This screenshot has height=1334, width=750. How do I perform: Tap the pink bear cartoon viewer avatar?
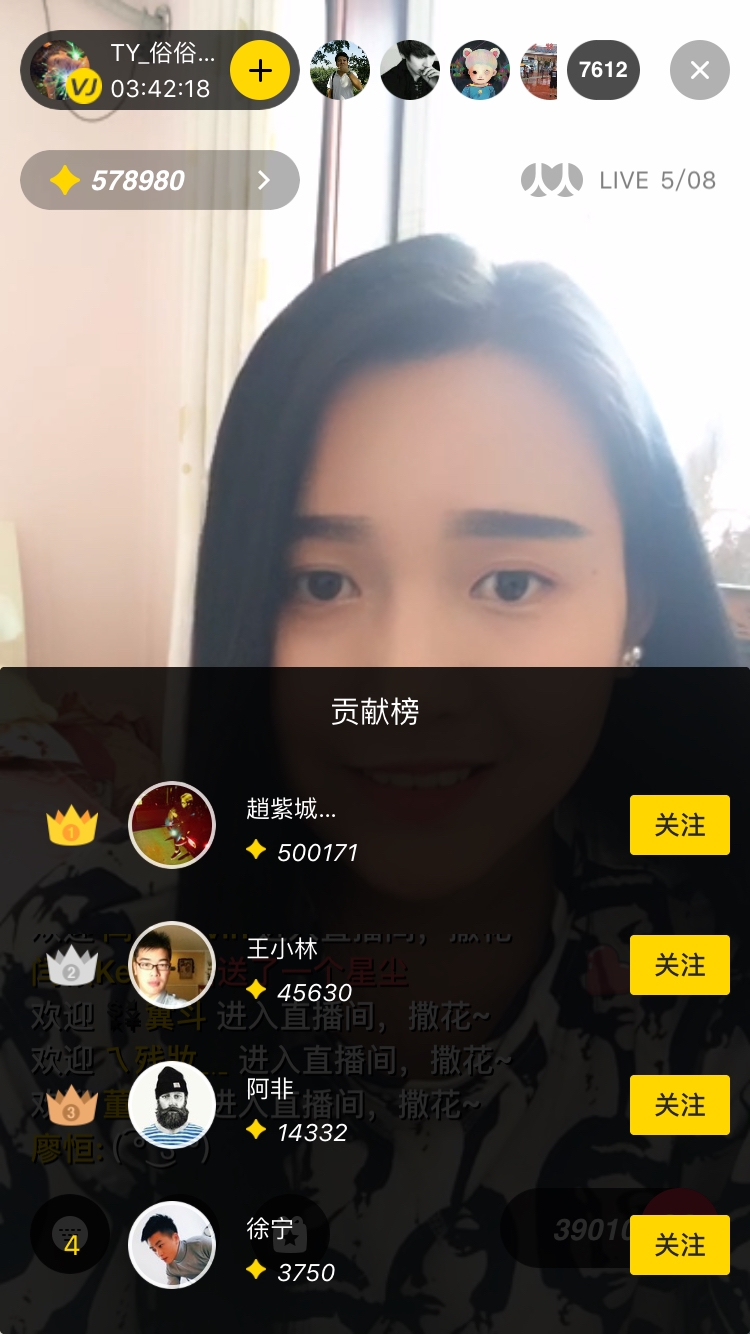(480, 70)
